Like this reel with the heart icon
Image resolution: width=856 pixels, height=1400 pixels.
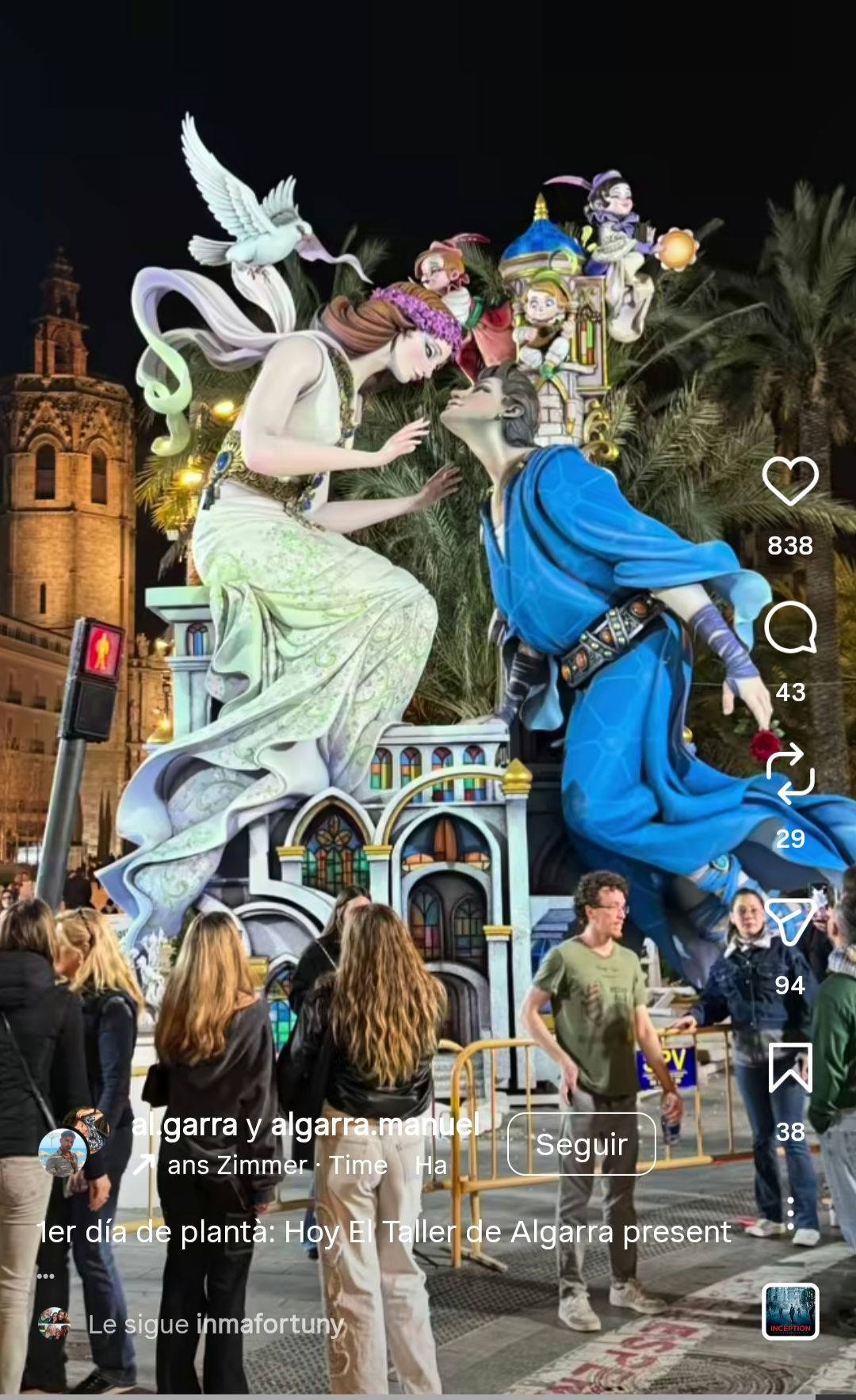point(789,481)
